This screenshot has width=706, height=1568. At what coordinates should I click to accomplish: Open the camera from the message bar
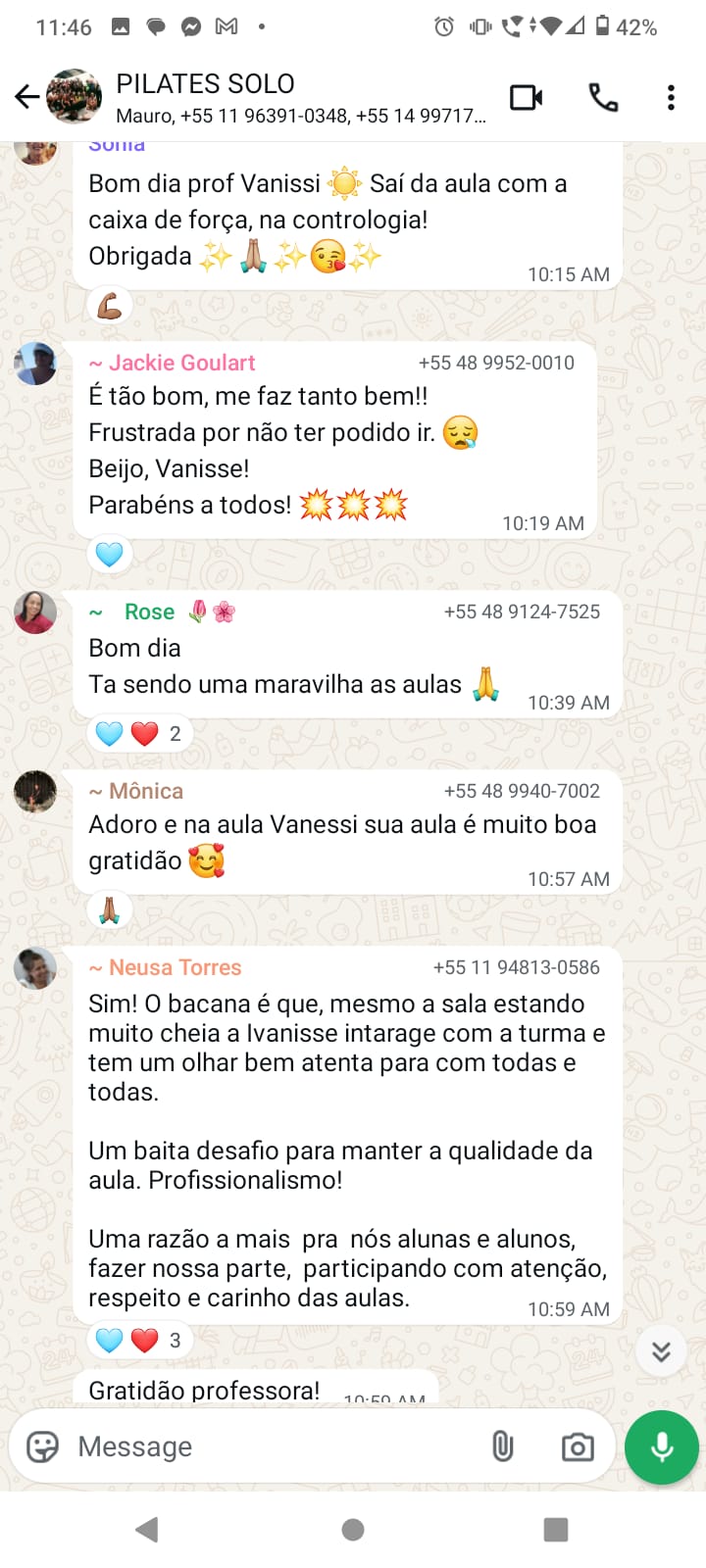point(578,1446)
